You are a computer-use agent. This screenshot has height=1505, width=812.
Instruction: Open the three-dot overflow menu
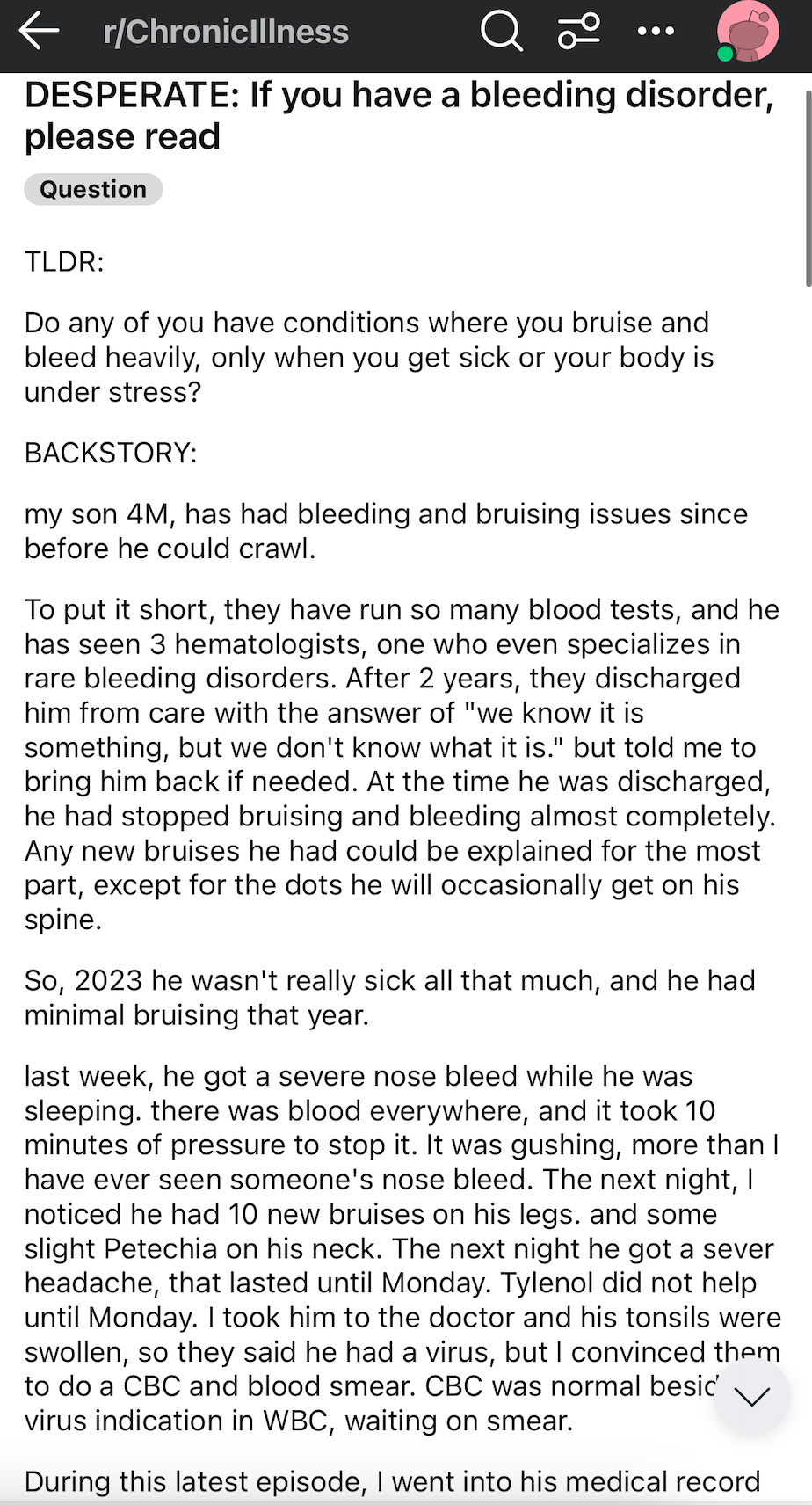tap(656, 32)
